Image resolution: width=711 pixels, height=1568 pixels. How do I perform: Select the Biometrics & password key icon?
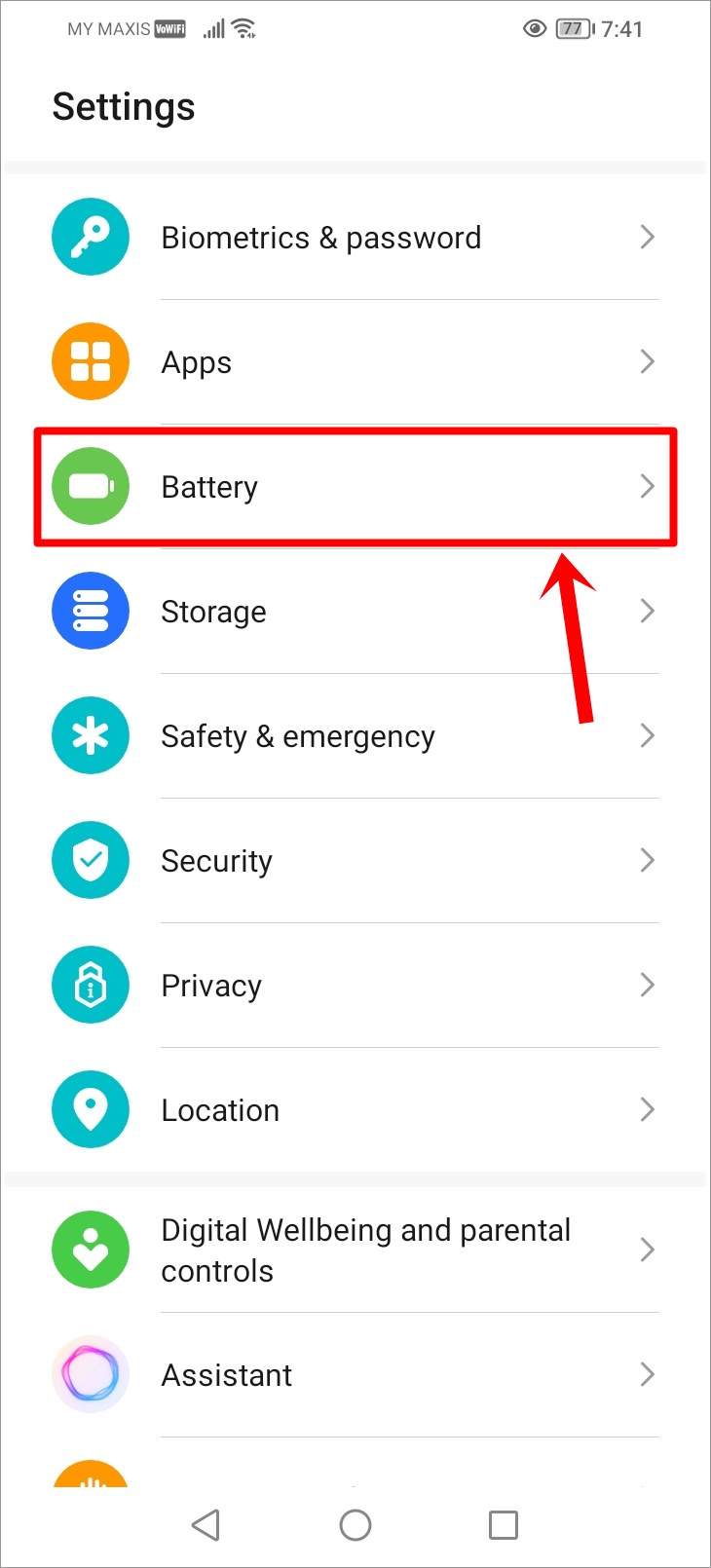90,237
